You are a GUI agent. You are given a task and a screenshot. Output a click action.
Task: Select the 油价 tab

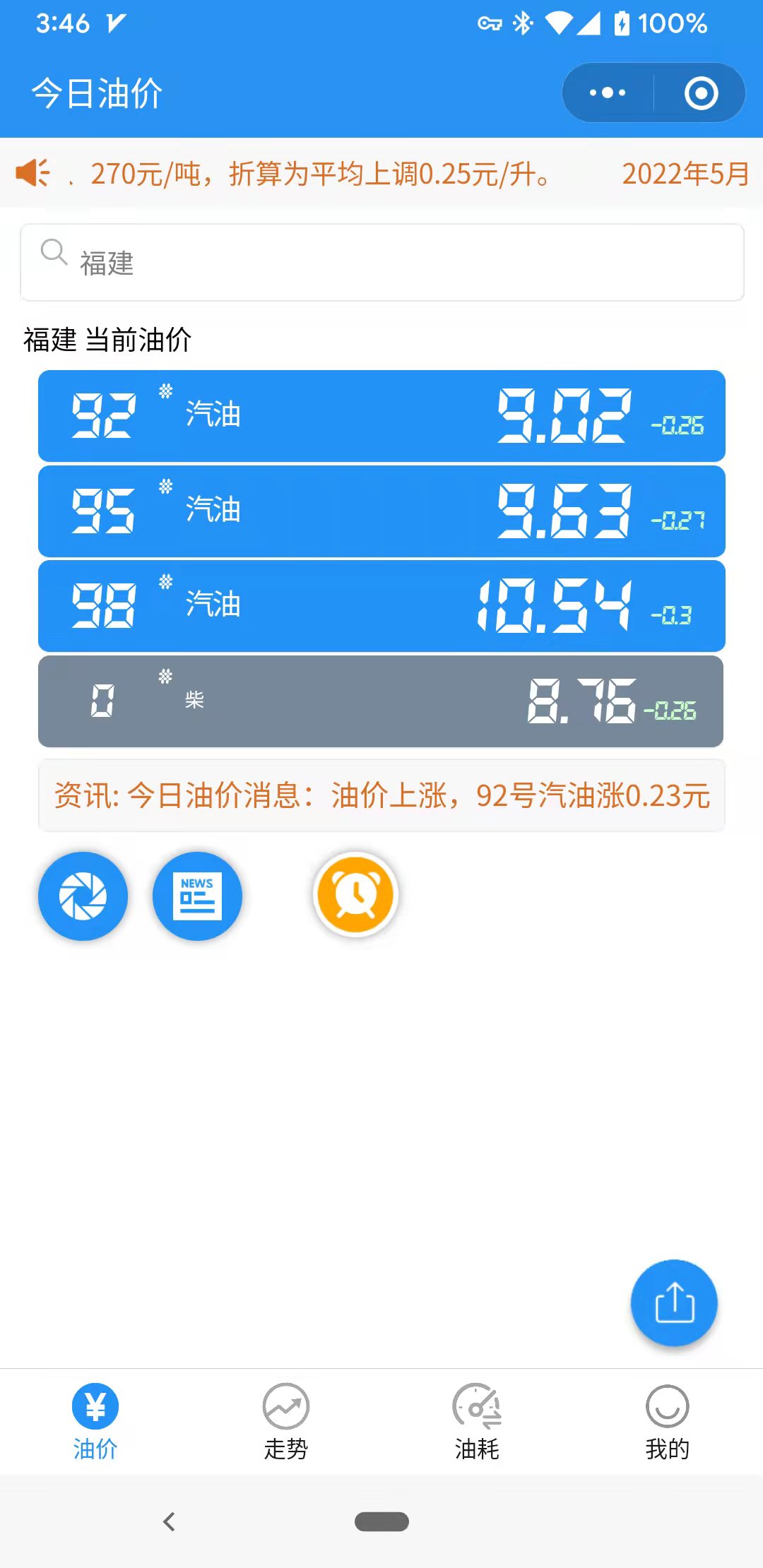95,1421
